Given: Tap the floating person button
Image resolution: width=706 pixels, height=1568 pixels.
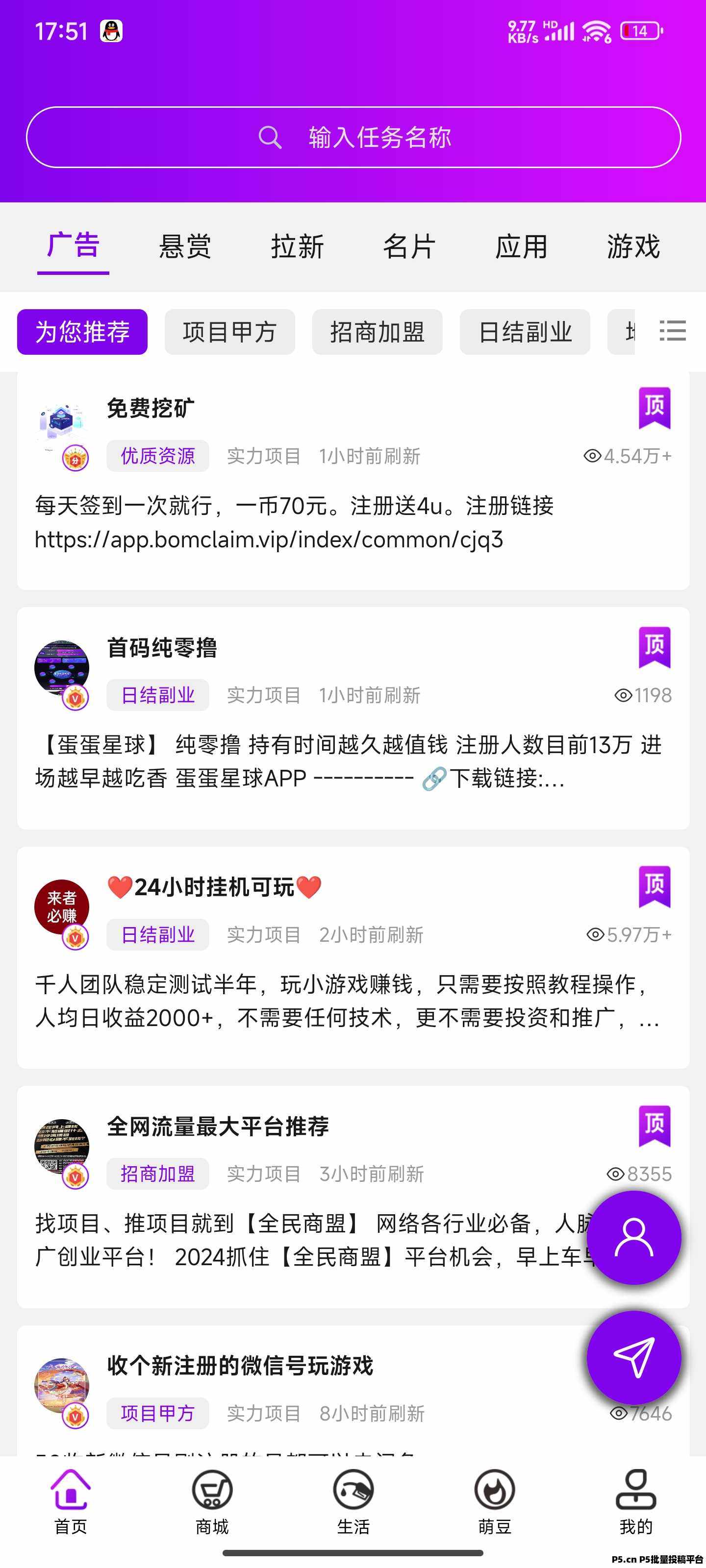Looking at the screenshot, I should click(633, 1238).
